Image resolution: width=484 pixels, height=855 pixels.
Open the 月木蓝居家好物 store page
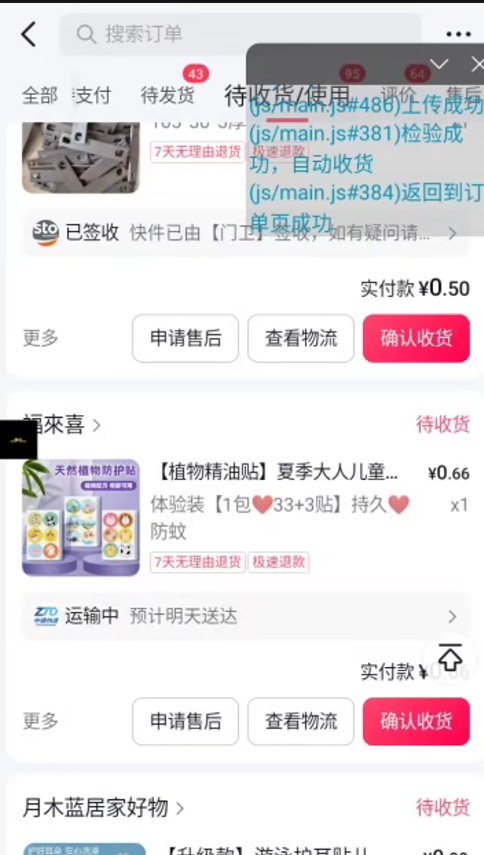tap(104, 808)
